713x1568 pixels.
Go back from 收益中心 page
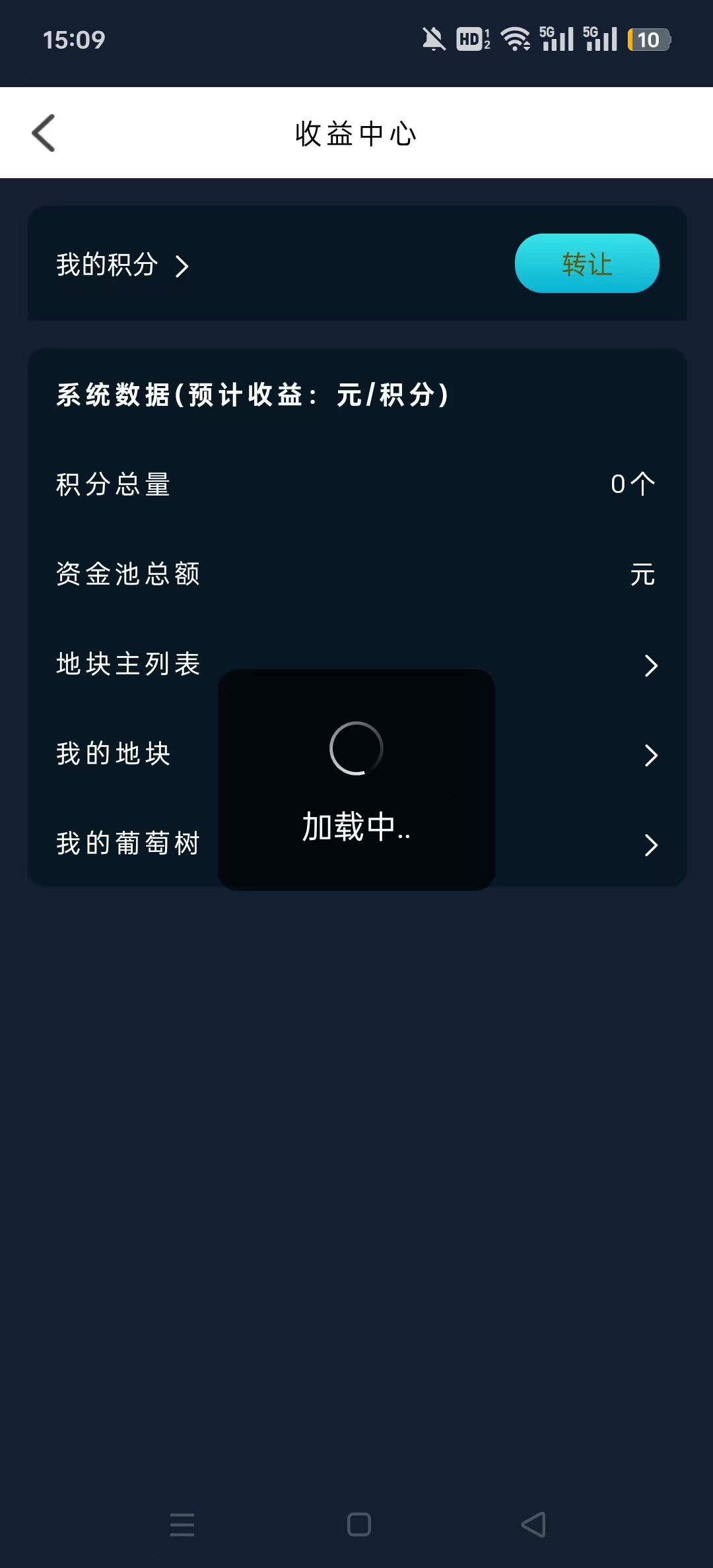pyautogui.click(x=44, y=133)
